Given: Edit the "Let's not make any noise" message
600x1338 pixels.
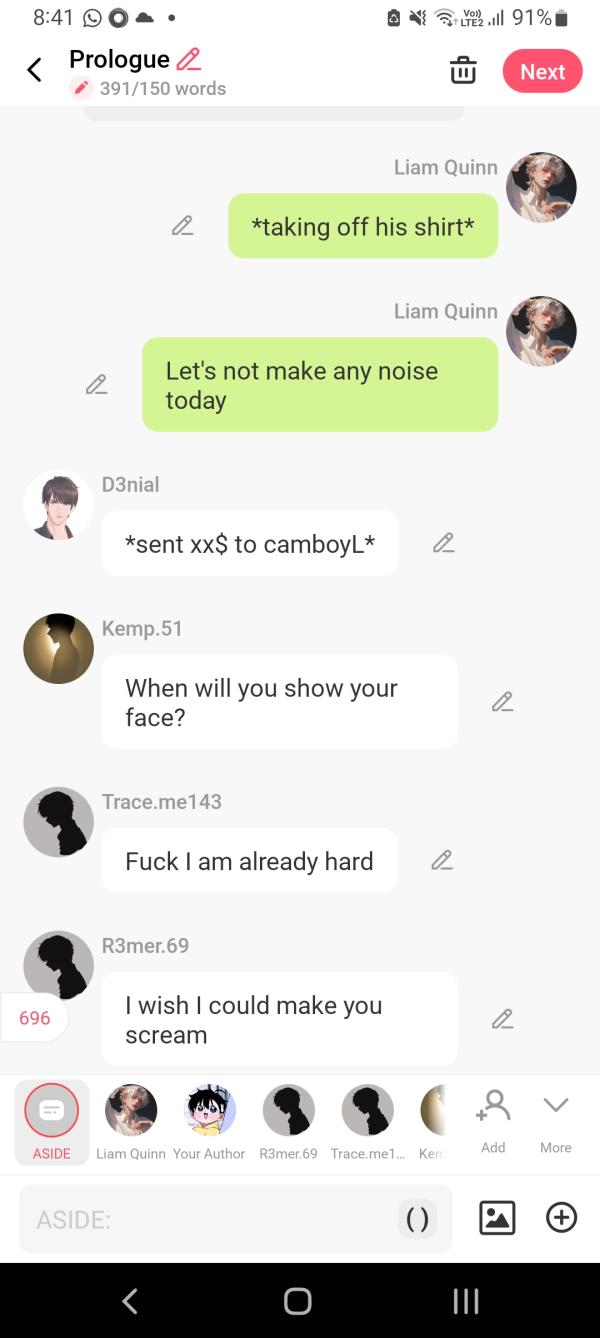Looking at the screenshot, I should pyautogui.click(x=96, y=384).
